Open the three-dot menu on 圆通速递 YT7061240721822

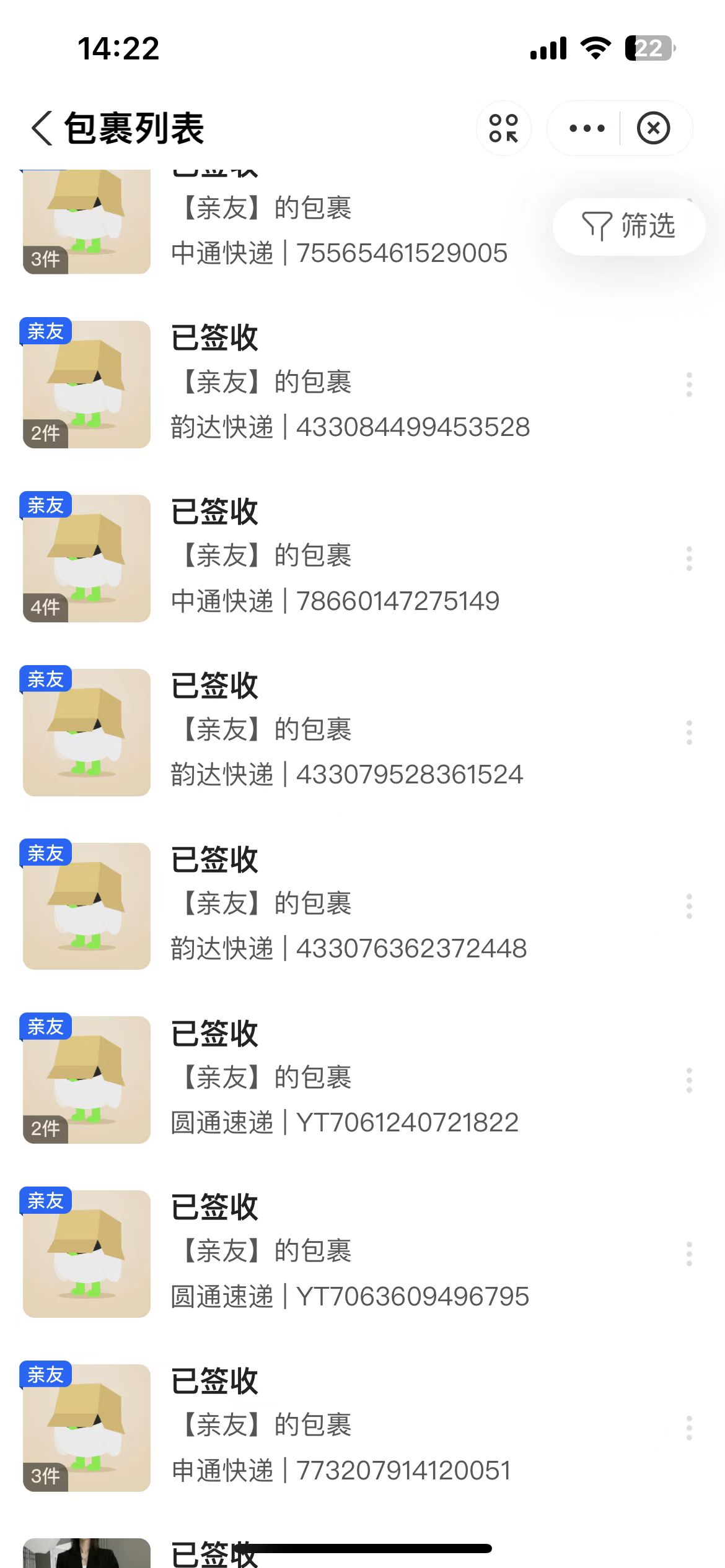click(x=690, y=1079)
